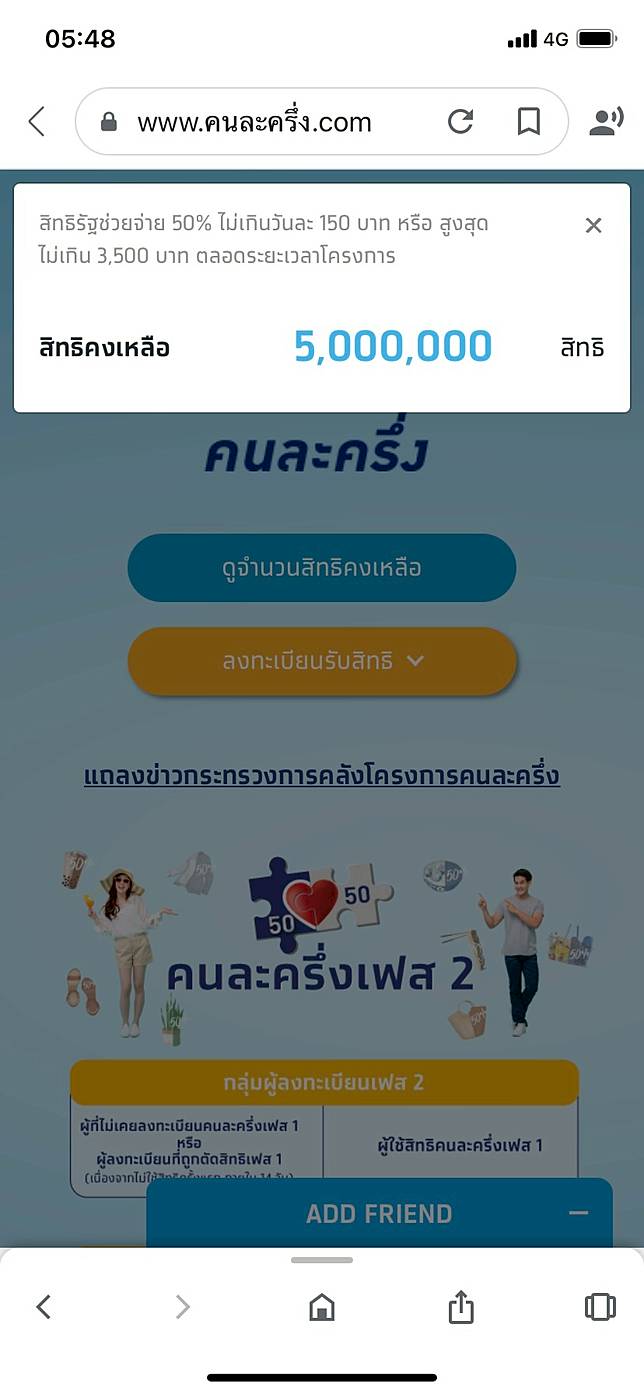Viewport: 644px width, 1394px height.
Task: Go back using the top-left arrow
Action: [x=37, y=122]
